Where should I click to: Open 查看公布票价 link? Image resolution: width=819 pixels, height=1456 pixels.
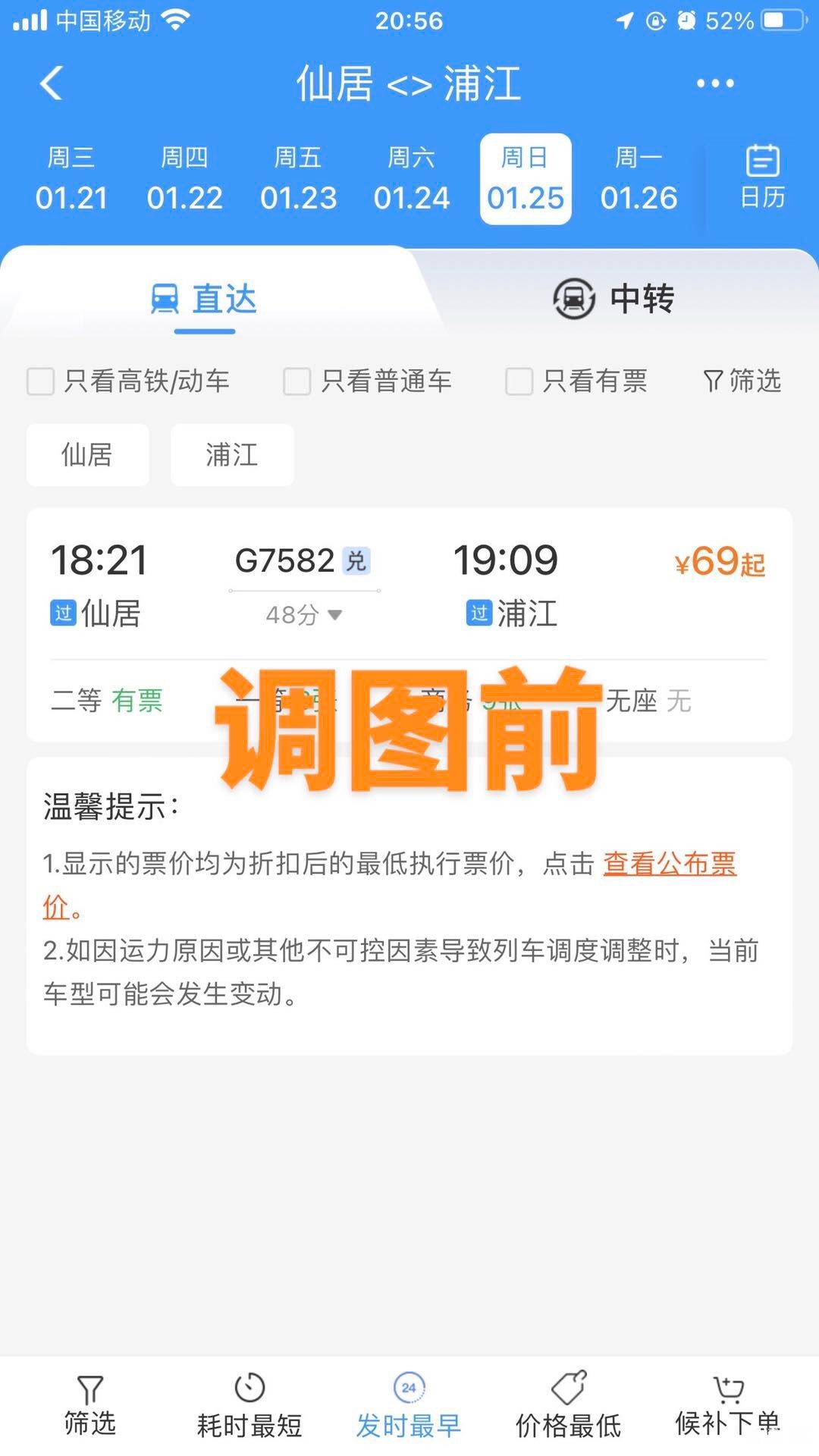[x=669, y=864]
